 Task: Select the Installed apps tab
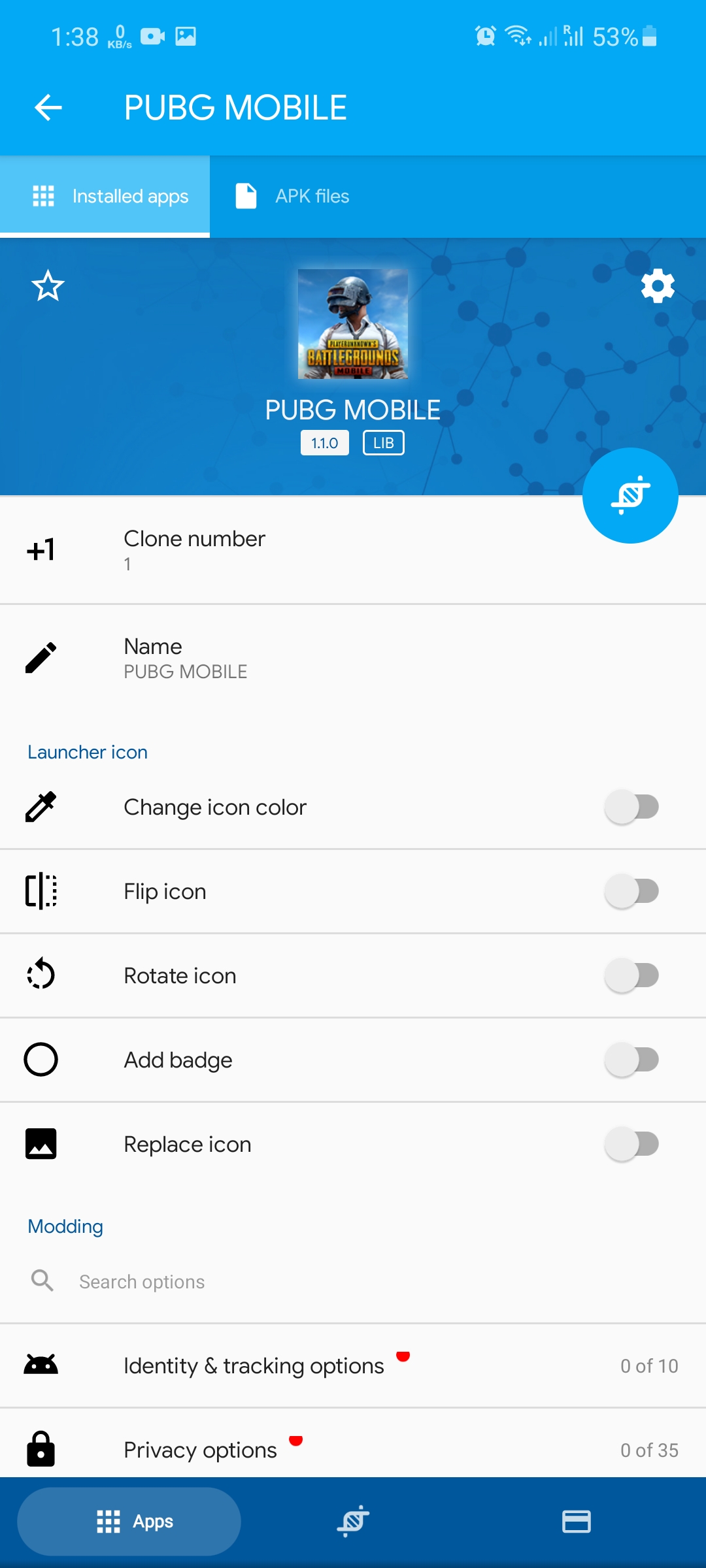tap(105, 196)
